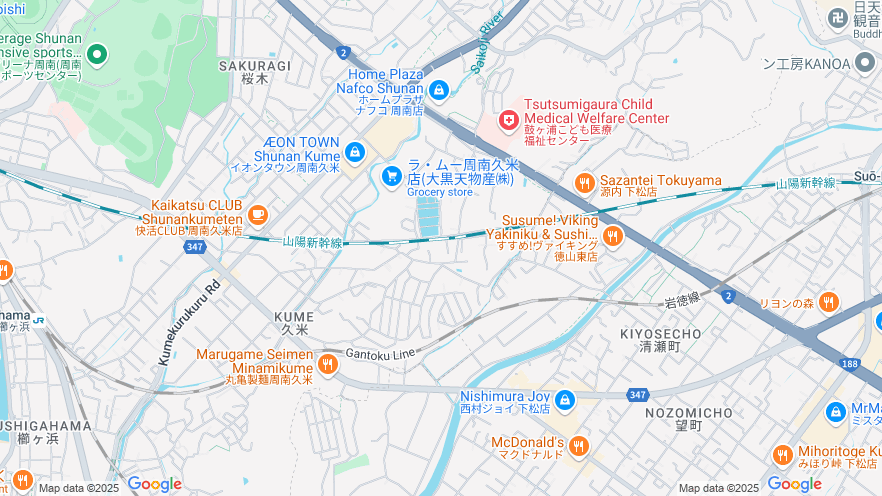Open the Home Plaza Nafco Shunan marker
This screenshot has width=882, height=496.
(x=439, y=92)
